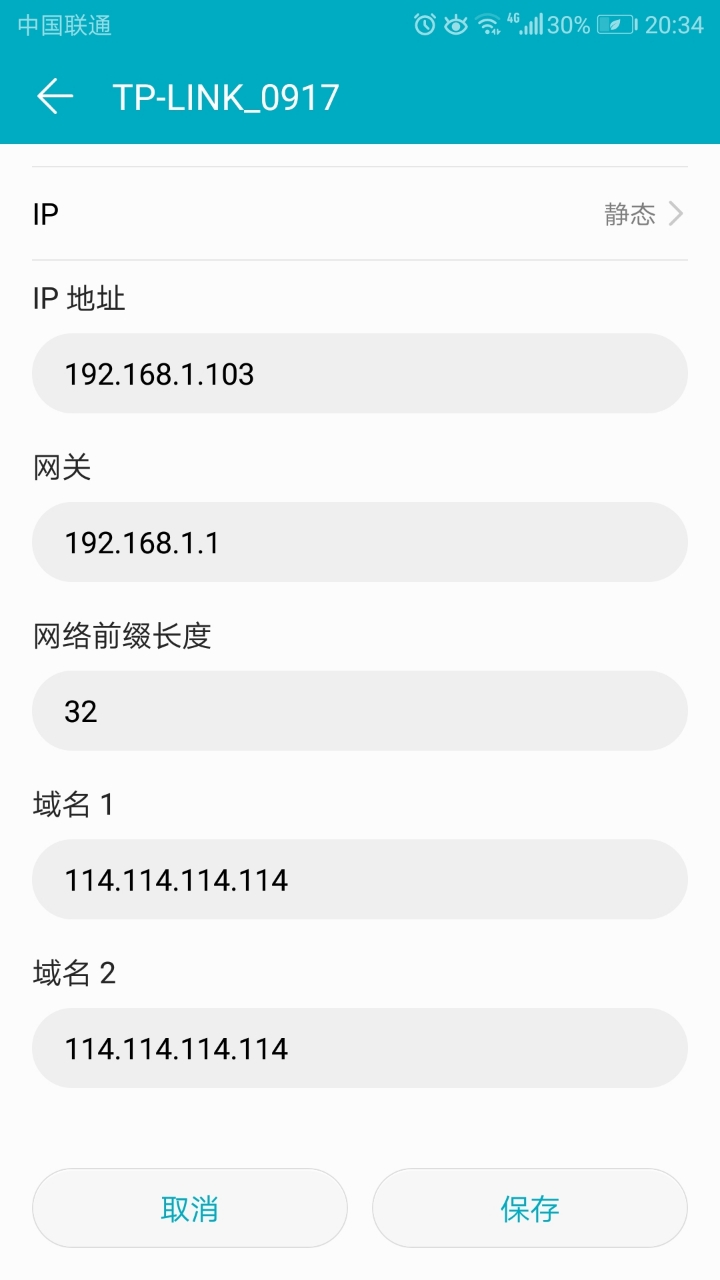Edit the 域名 1 DNS field
Screen dimensions: 720x1280
[x=360, y=880]
